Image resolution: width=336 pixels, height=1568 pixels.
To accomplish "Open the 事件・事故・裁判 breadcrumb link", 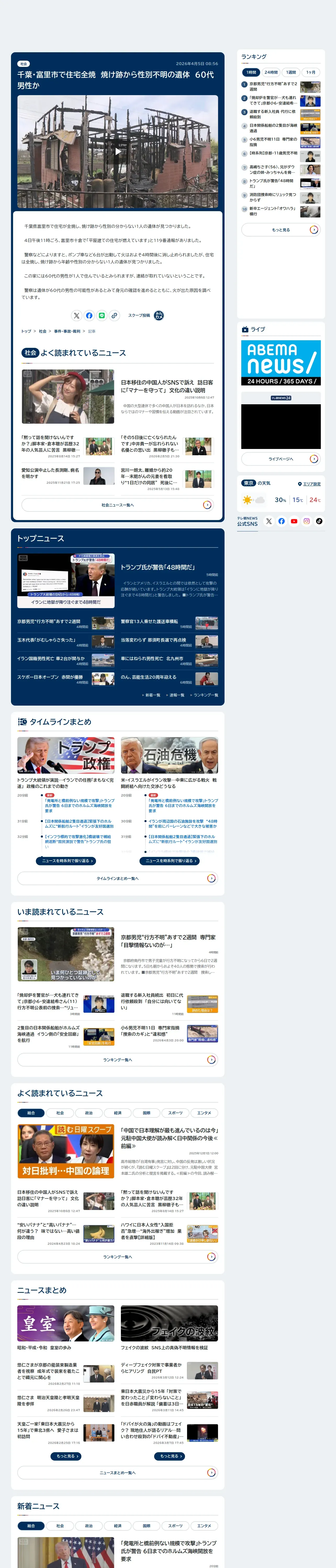I will [x=67, y=331].
